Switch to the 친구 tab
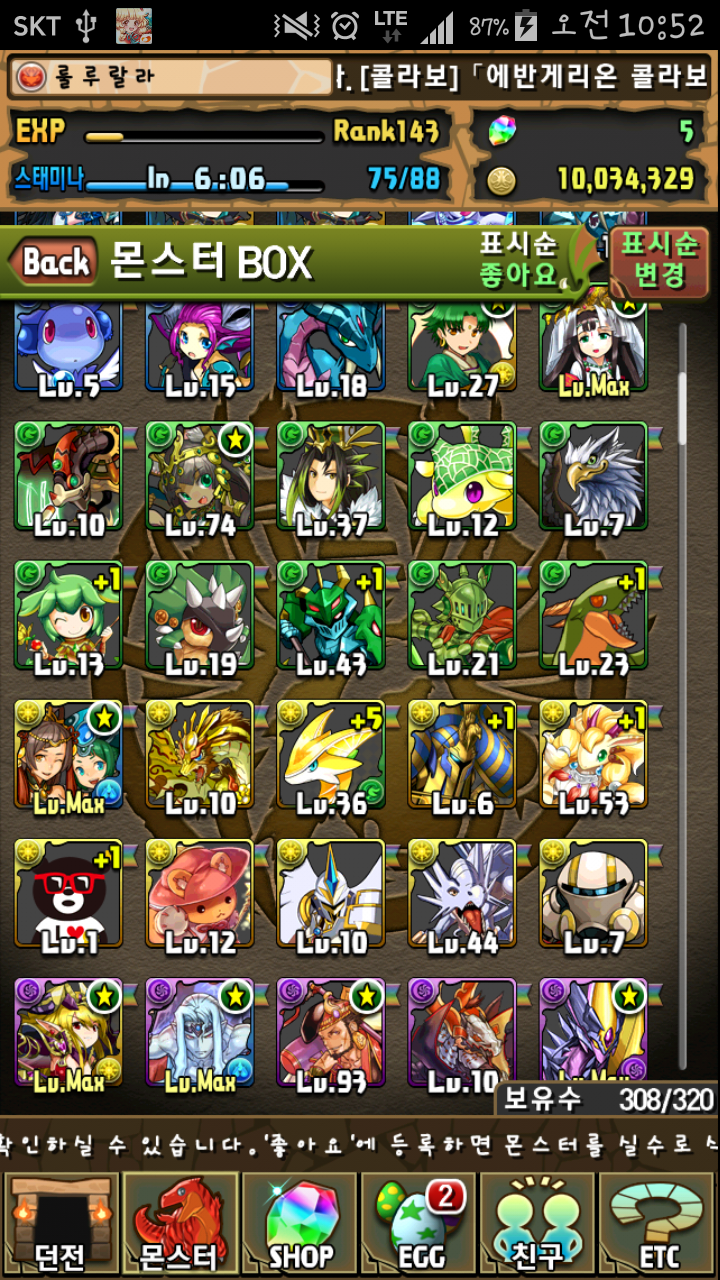This screenshot has height=1280, width=720. (538, 1224)
